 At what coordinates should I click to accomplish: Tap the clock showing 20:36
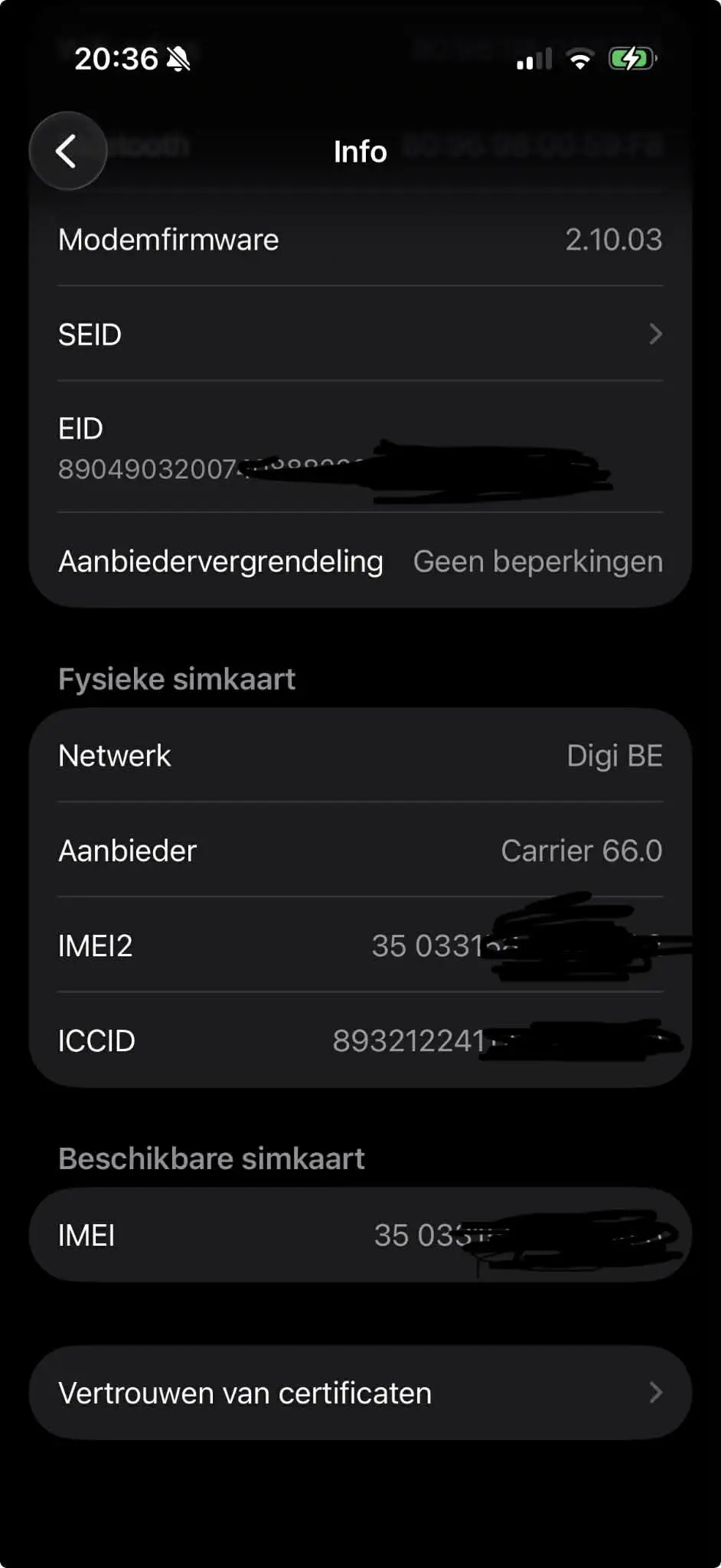click(116, 59)
